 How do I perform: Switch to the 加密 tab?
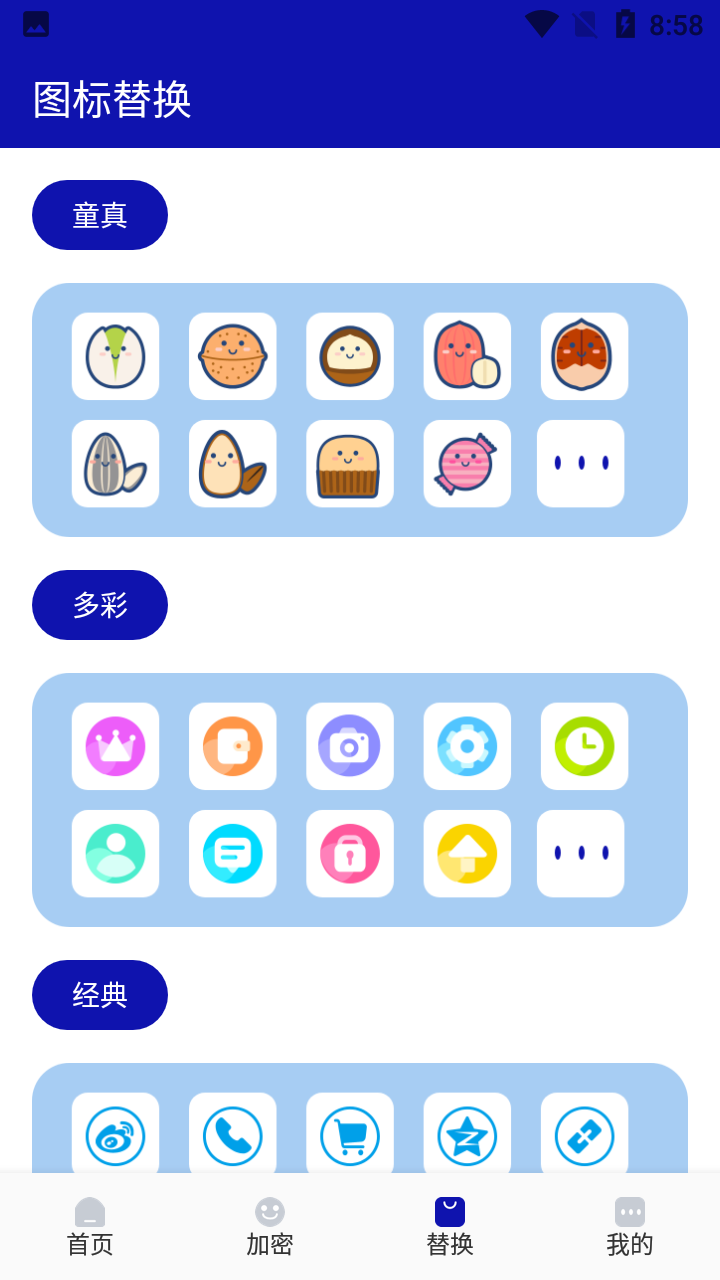270,1224
